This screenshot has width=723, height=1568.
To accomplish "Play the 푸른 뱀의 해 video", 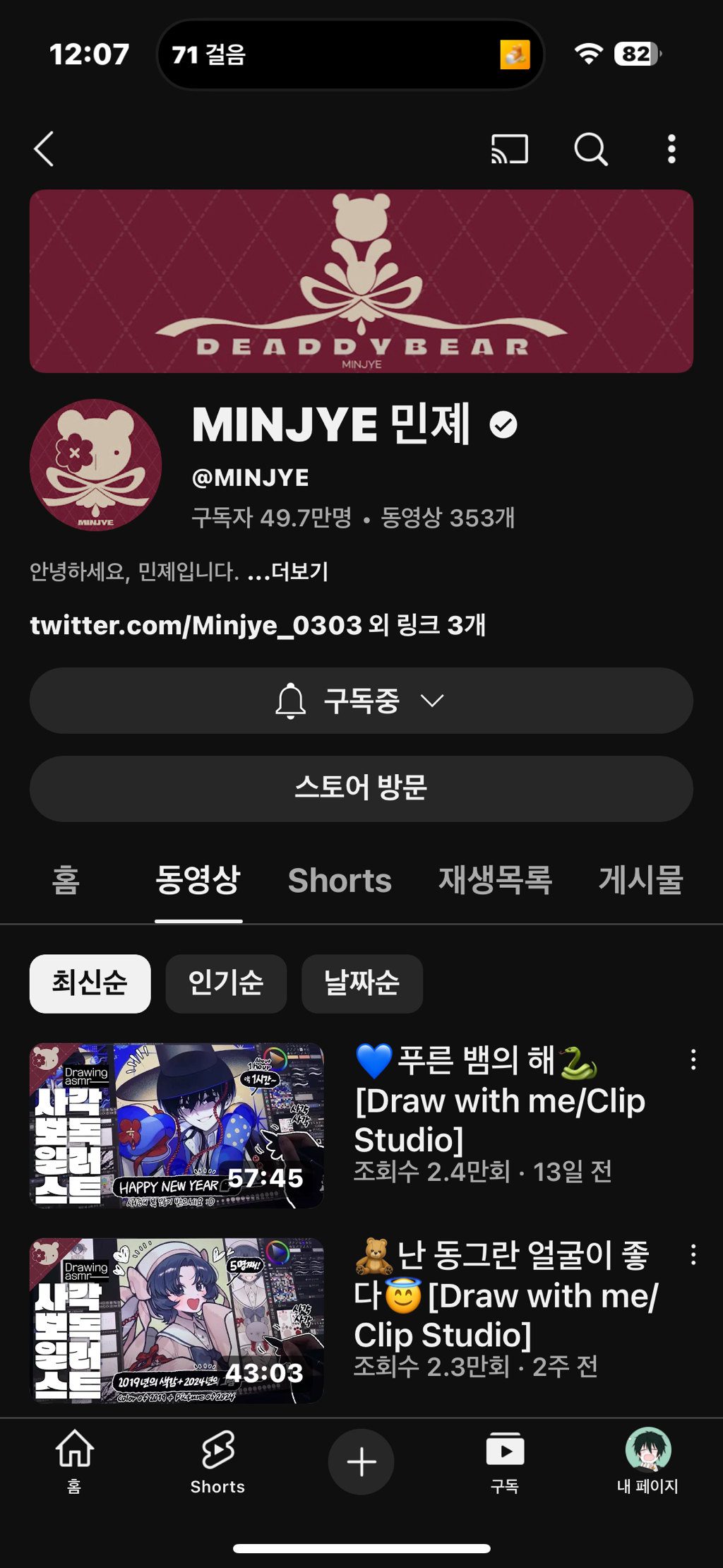I will (177, 1125).
